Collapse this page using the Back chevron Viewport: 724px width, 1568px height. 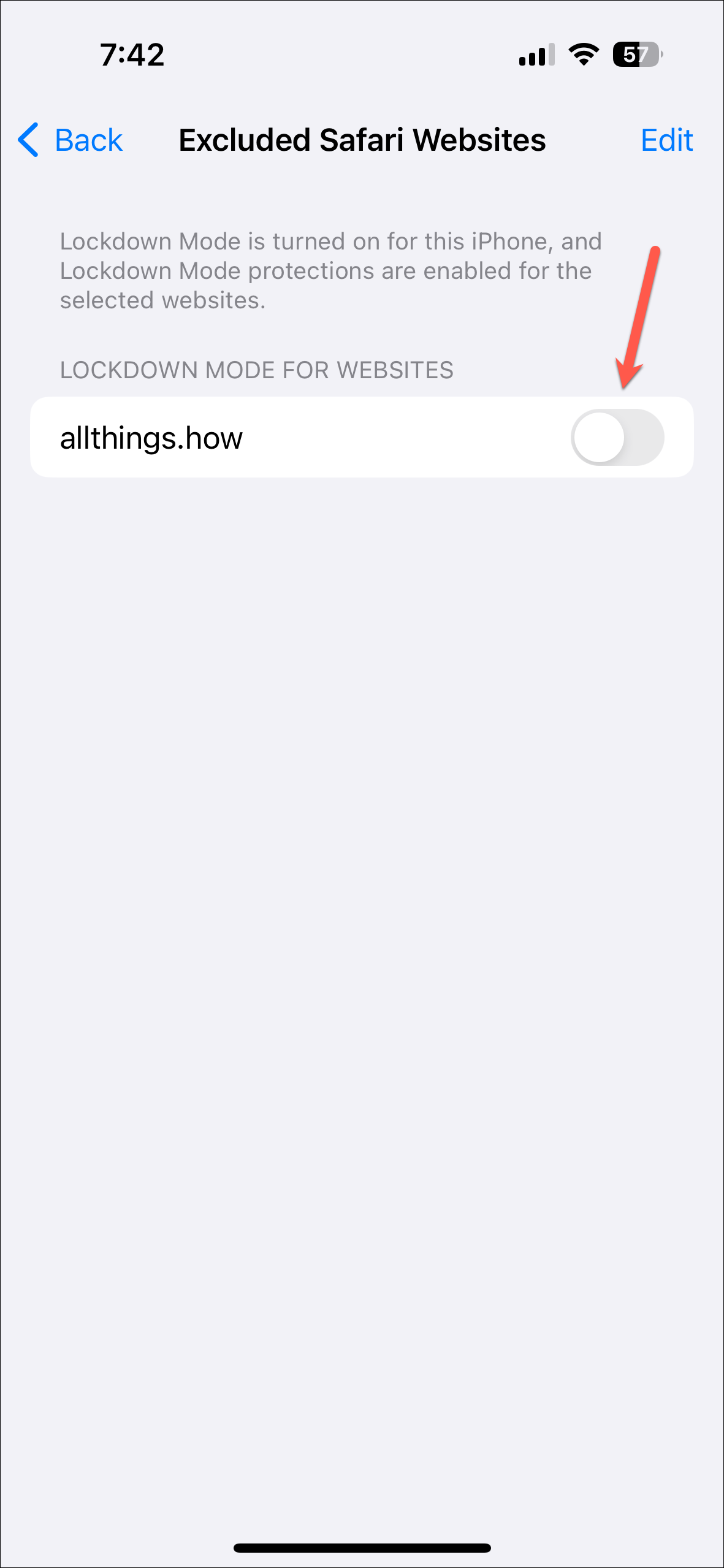(x=27, y=140)
